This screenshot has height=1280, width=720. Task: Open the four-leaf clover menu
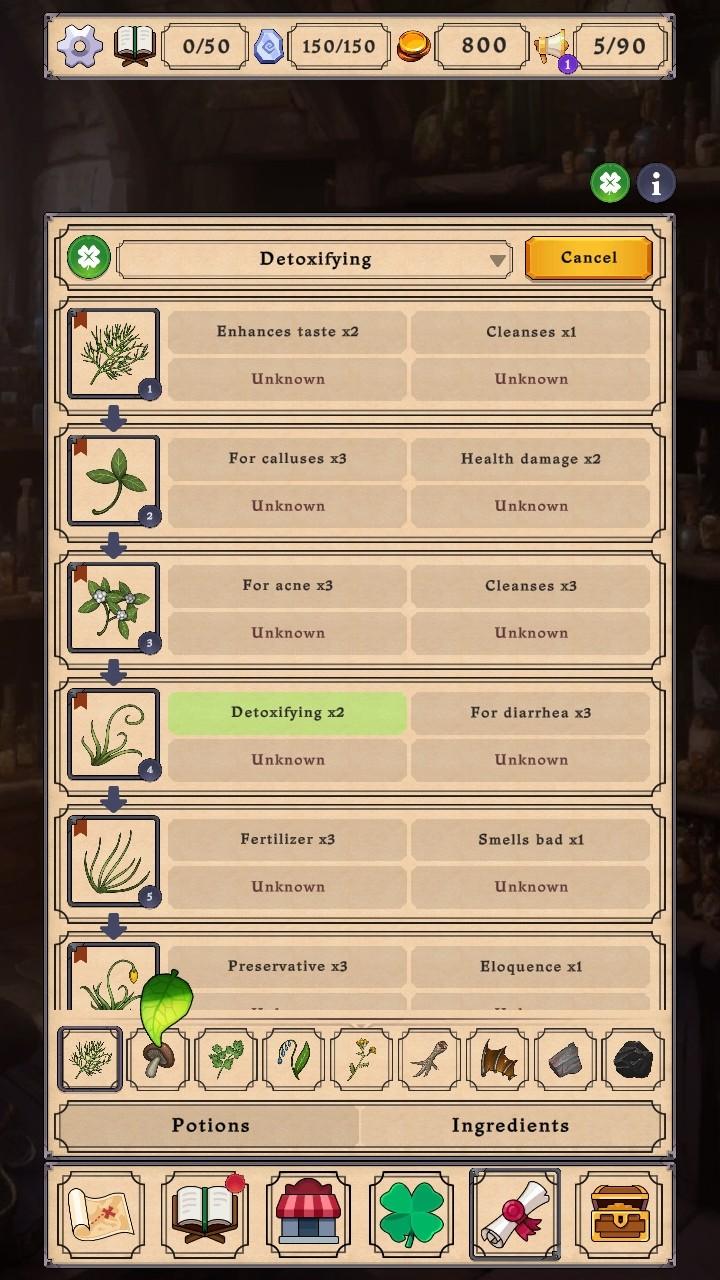(x=411, y=1214)
